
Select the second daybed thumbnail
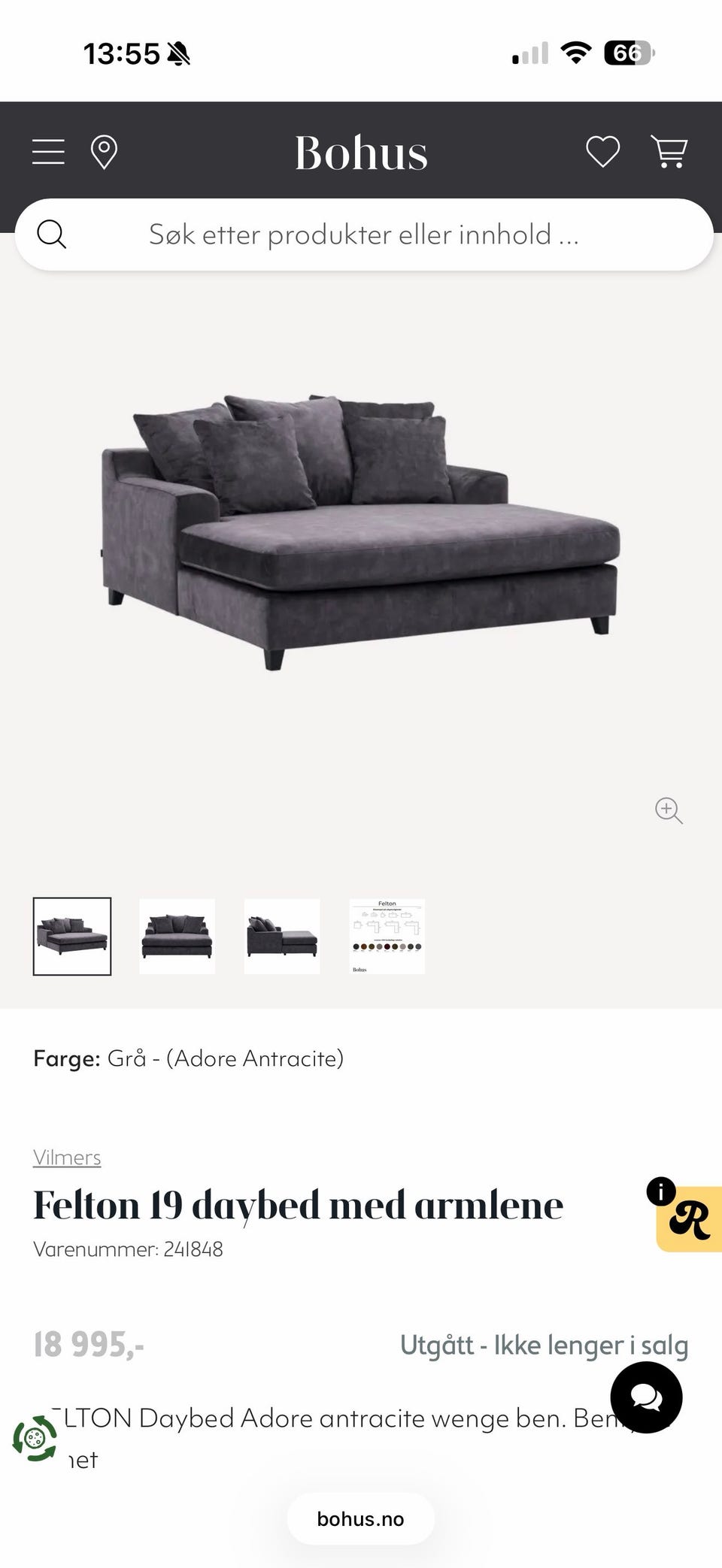177,936
